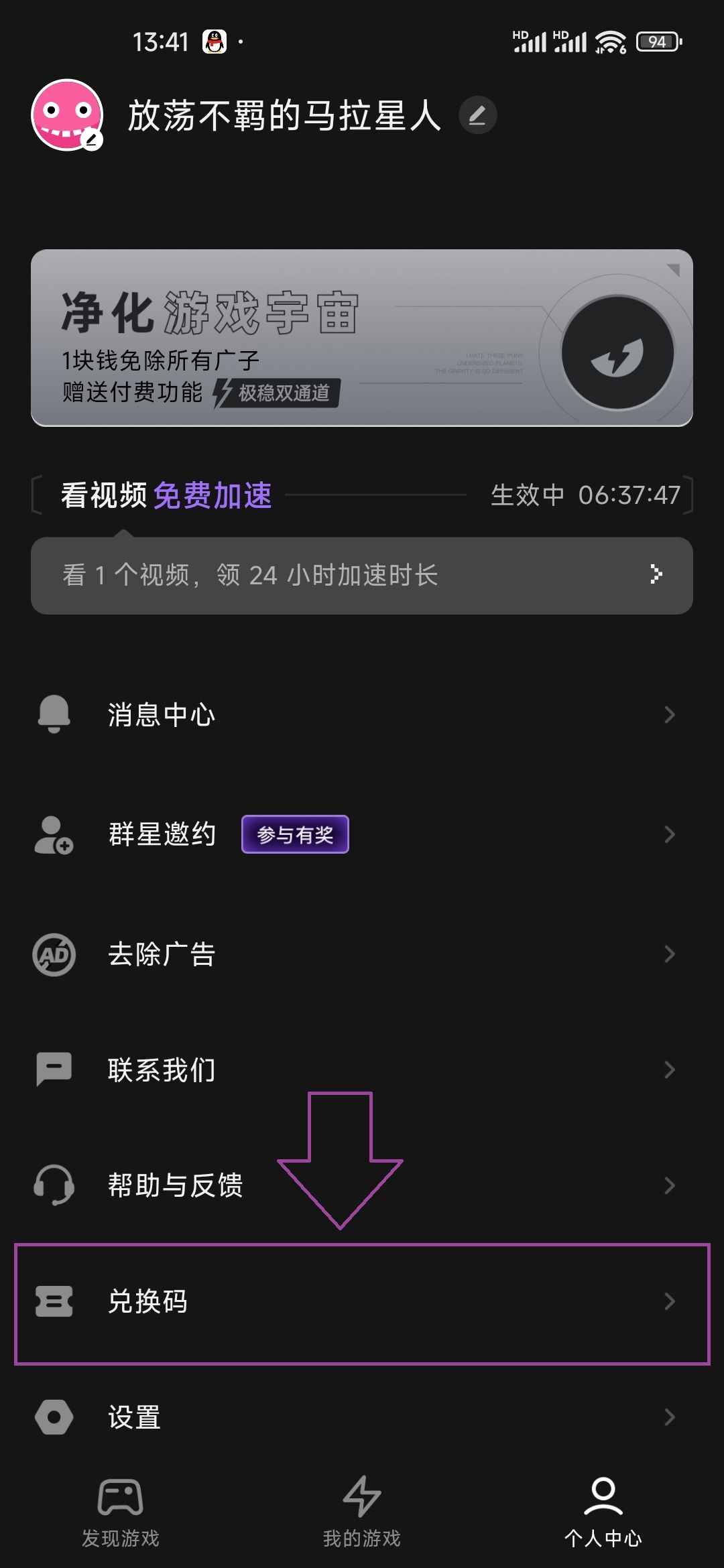Screen dimensions: 724x1568
Task: Open 帮助与反馈 help and feedback
Action: (x=362, y=1185)
